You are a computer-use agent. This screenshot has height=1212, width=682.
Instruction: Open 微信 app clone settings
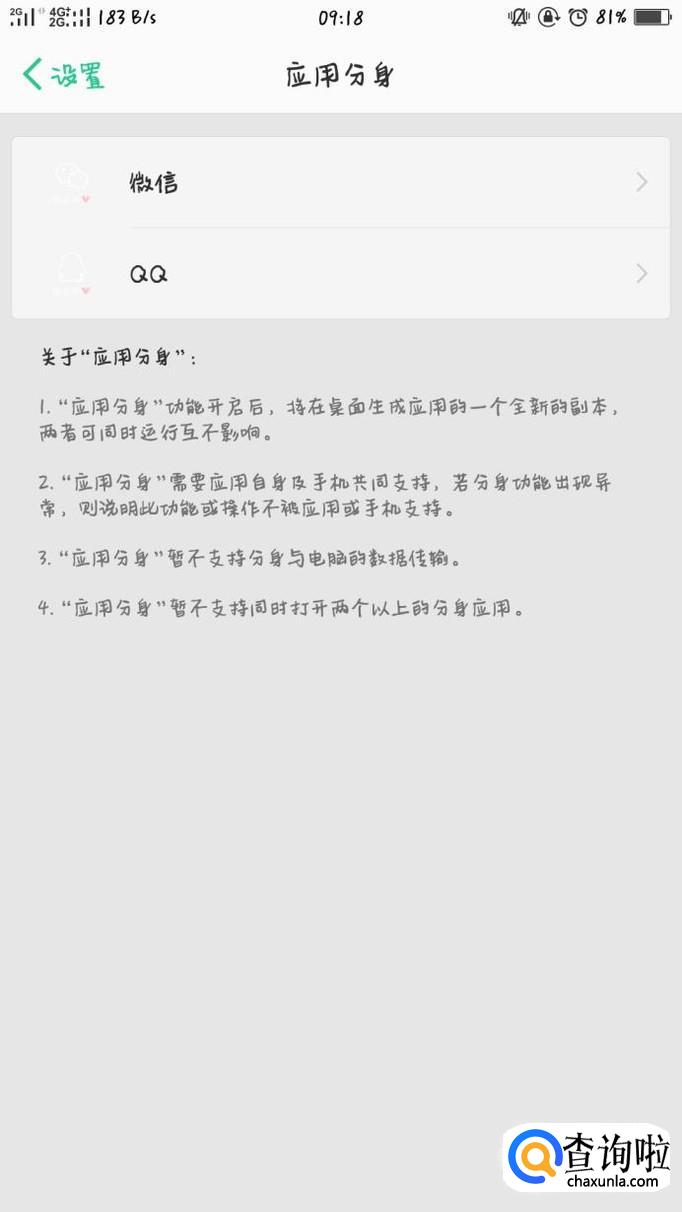[x=340, y=182]
